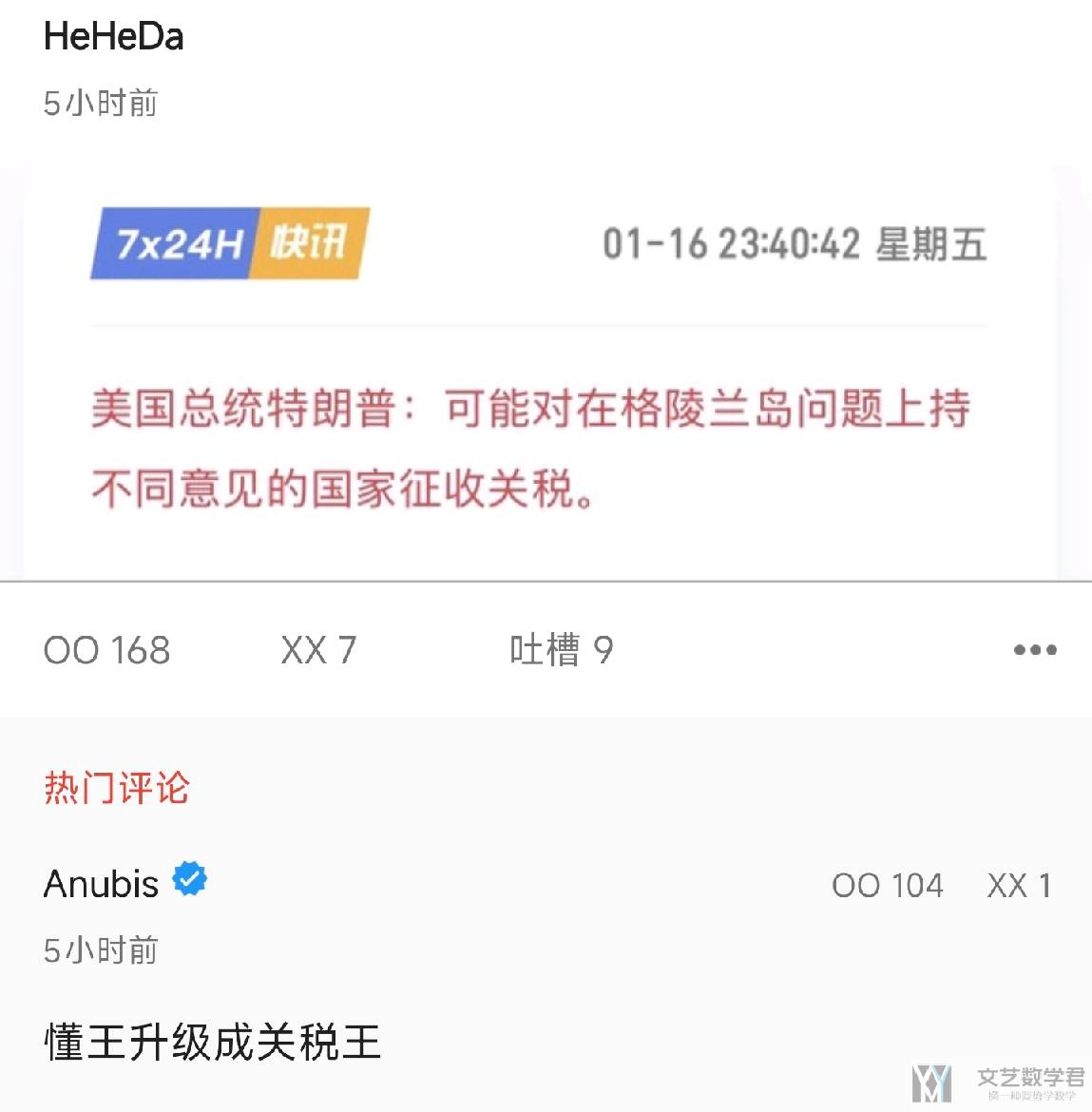Tap OO 104 on Anubis's comment
Image resolution: width=1092 pixels, height=1112 pixels.
click(x=887, y=886)
